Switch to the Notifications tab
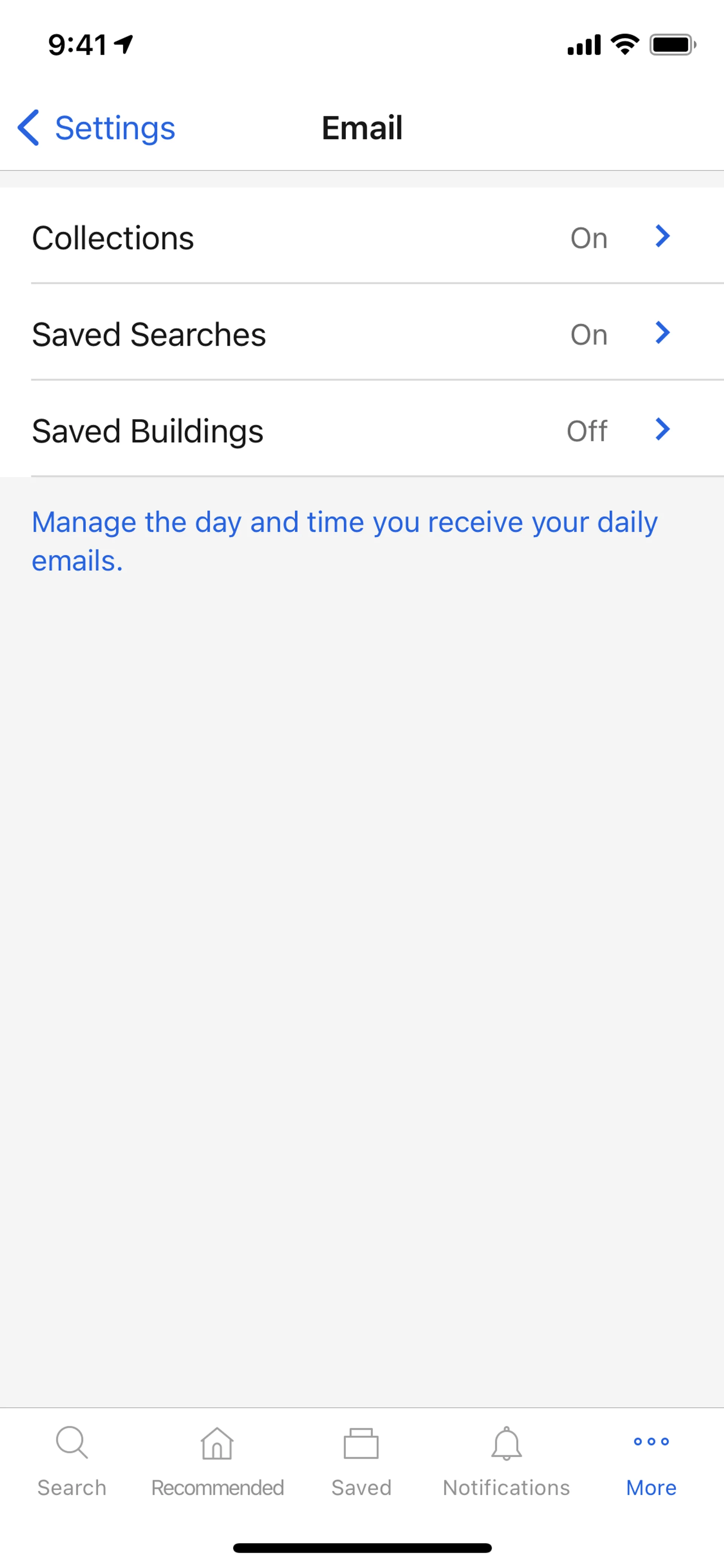This screenshot has width=724, height=1568. tap(506, 1461)
